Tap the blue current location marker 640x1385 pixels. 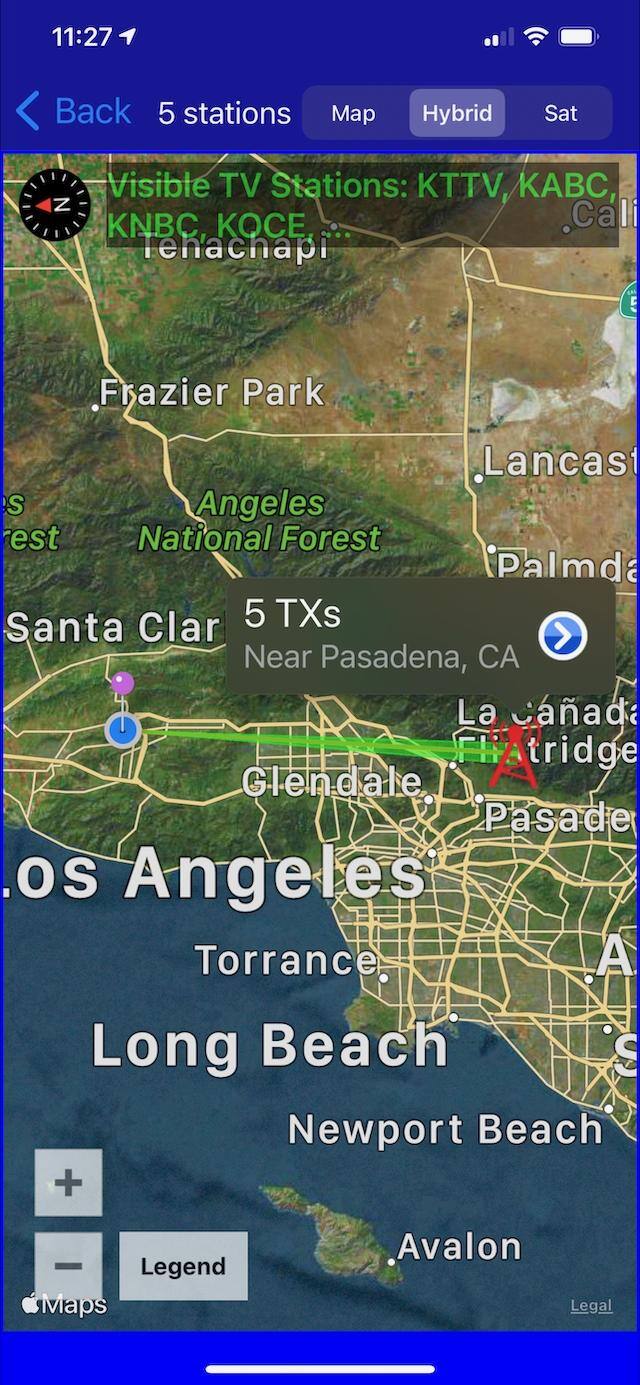123,730
